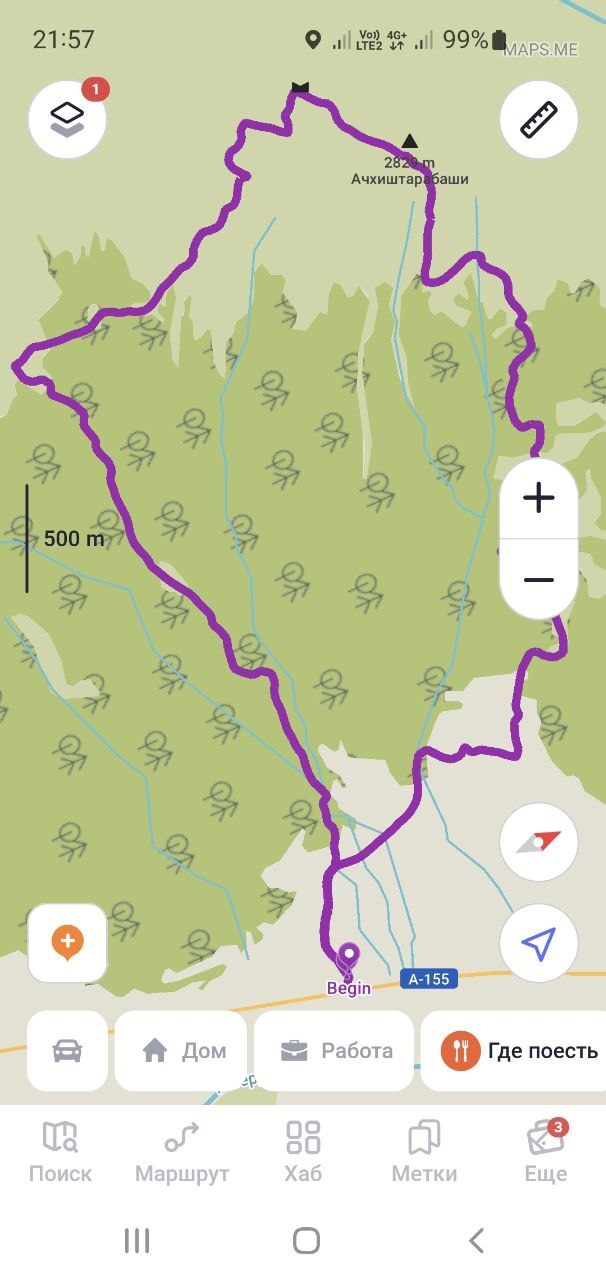Center map on my location

point(538,943)
